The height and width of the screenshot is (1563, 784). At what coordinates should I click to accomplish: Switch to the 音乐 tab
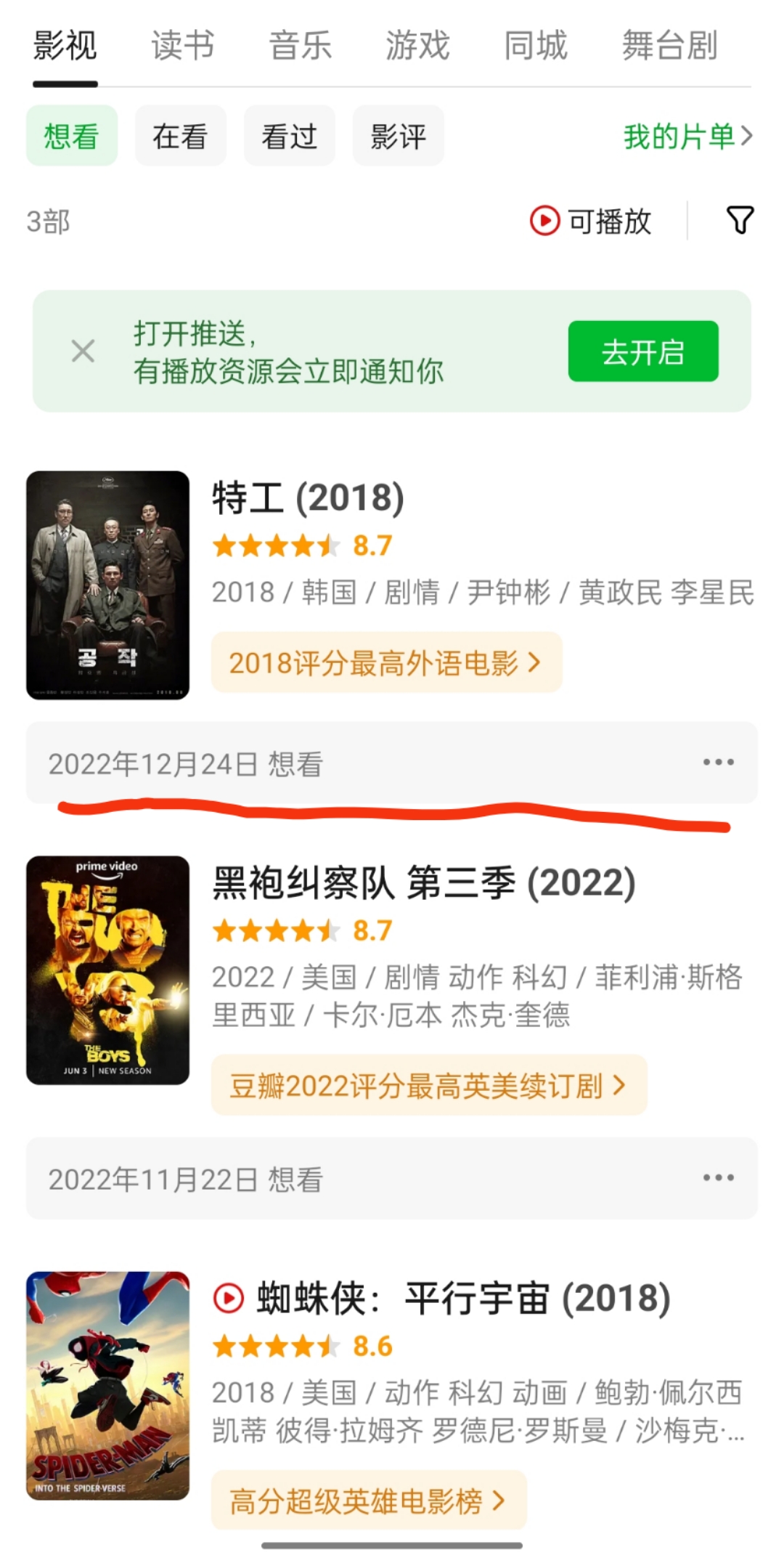click(x=300, y=46)
